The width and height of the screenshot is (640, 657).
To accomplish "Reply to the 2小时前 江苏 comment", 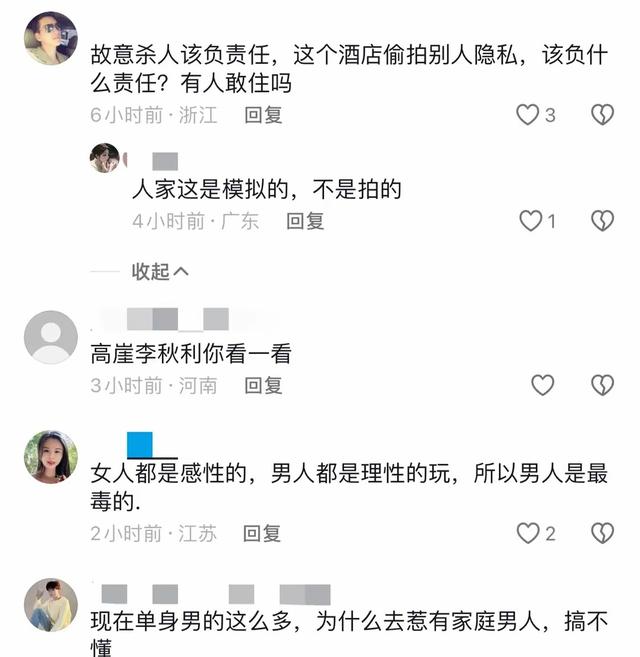I will coord(263,533).
